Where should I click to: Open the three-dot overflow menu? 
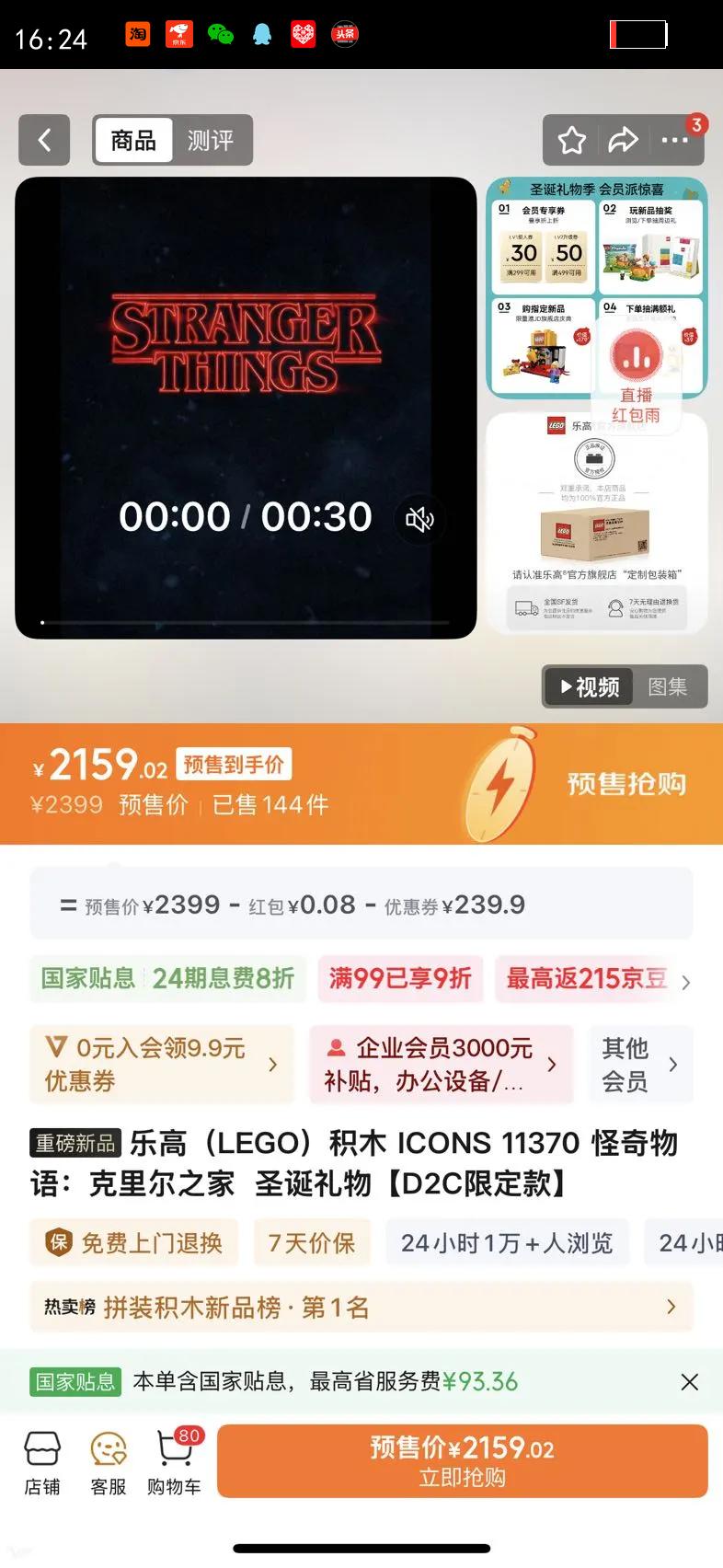[x=675, y=140]
